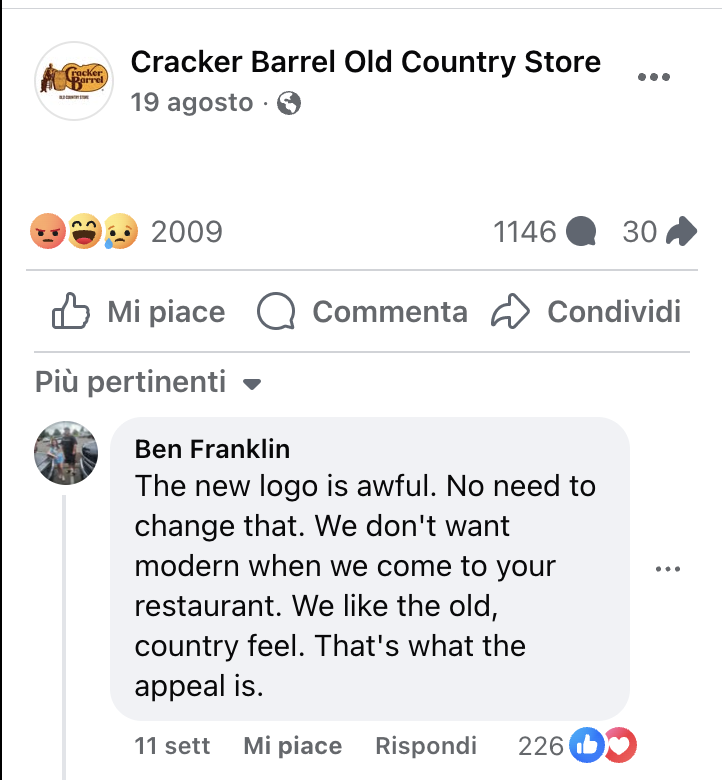Open options menu for Ben Franklin's comment
Screen dimensions: 722x780
tap(667, 569)
